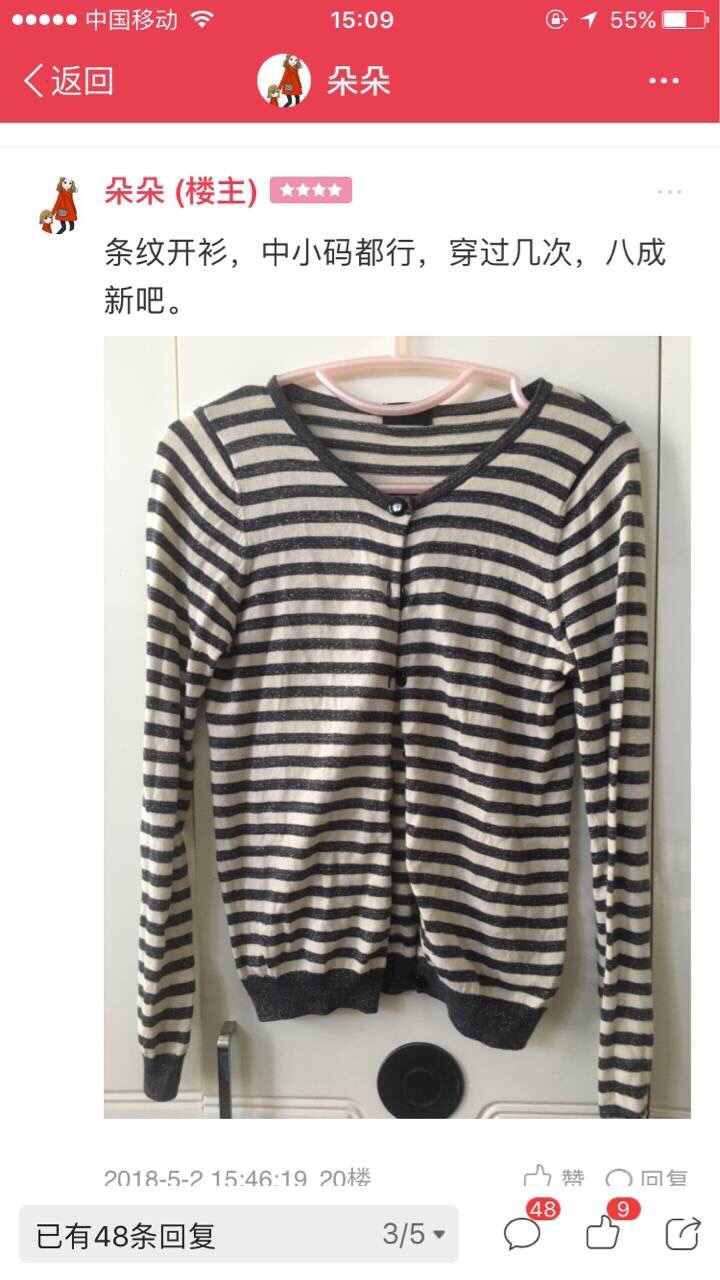Tap the 朵朵 (楼主) username link
The height and width of the screenshot is (1280, 720).
(x=180, y=191)
